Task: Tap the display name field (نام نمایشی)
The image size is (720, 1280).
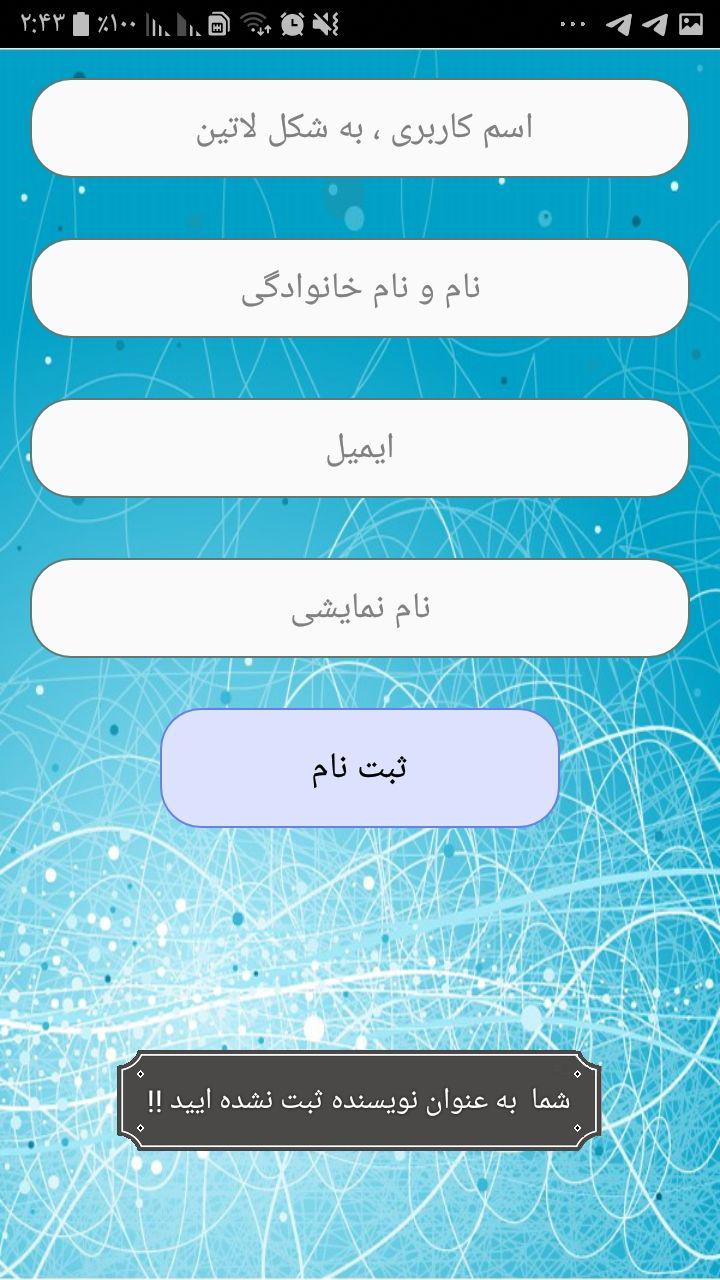Action: pyautogui.click(x=360, y=608)
